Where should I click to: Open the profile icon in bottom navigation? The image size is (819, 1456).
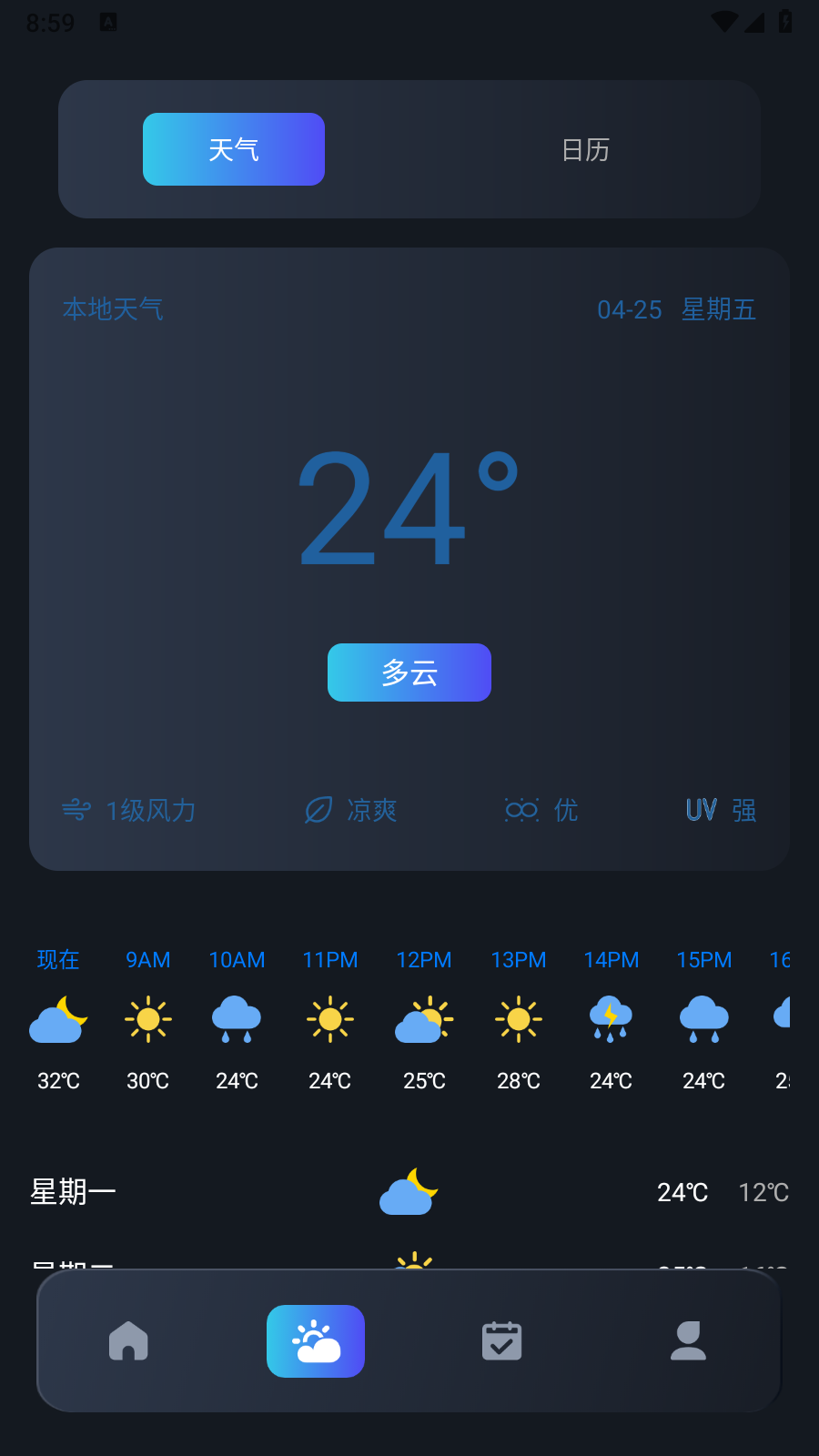689,1340
